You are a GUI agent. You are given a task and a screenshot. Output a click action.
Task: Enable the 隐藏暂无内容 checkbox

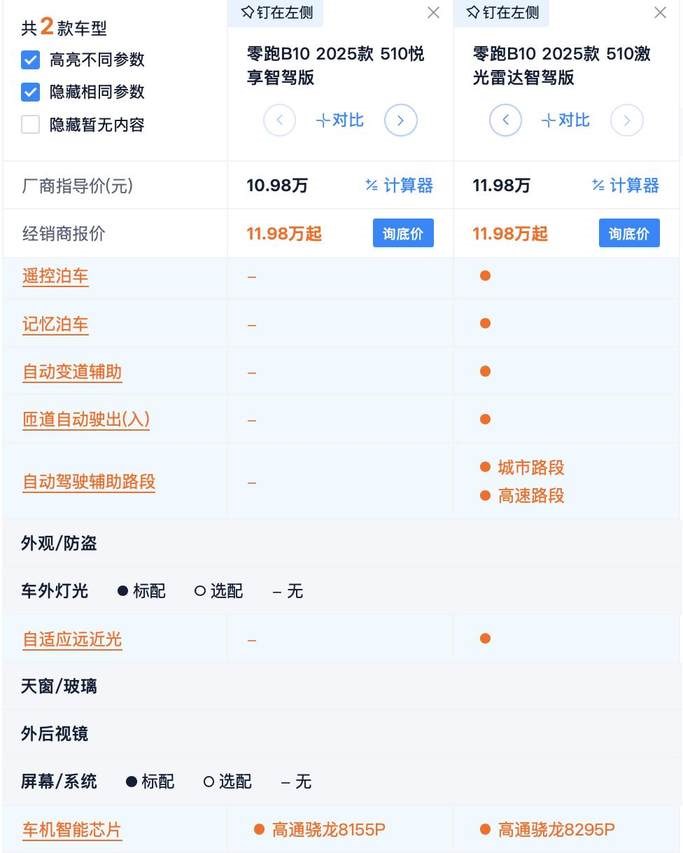coord(30,125)
